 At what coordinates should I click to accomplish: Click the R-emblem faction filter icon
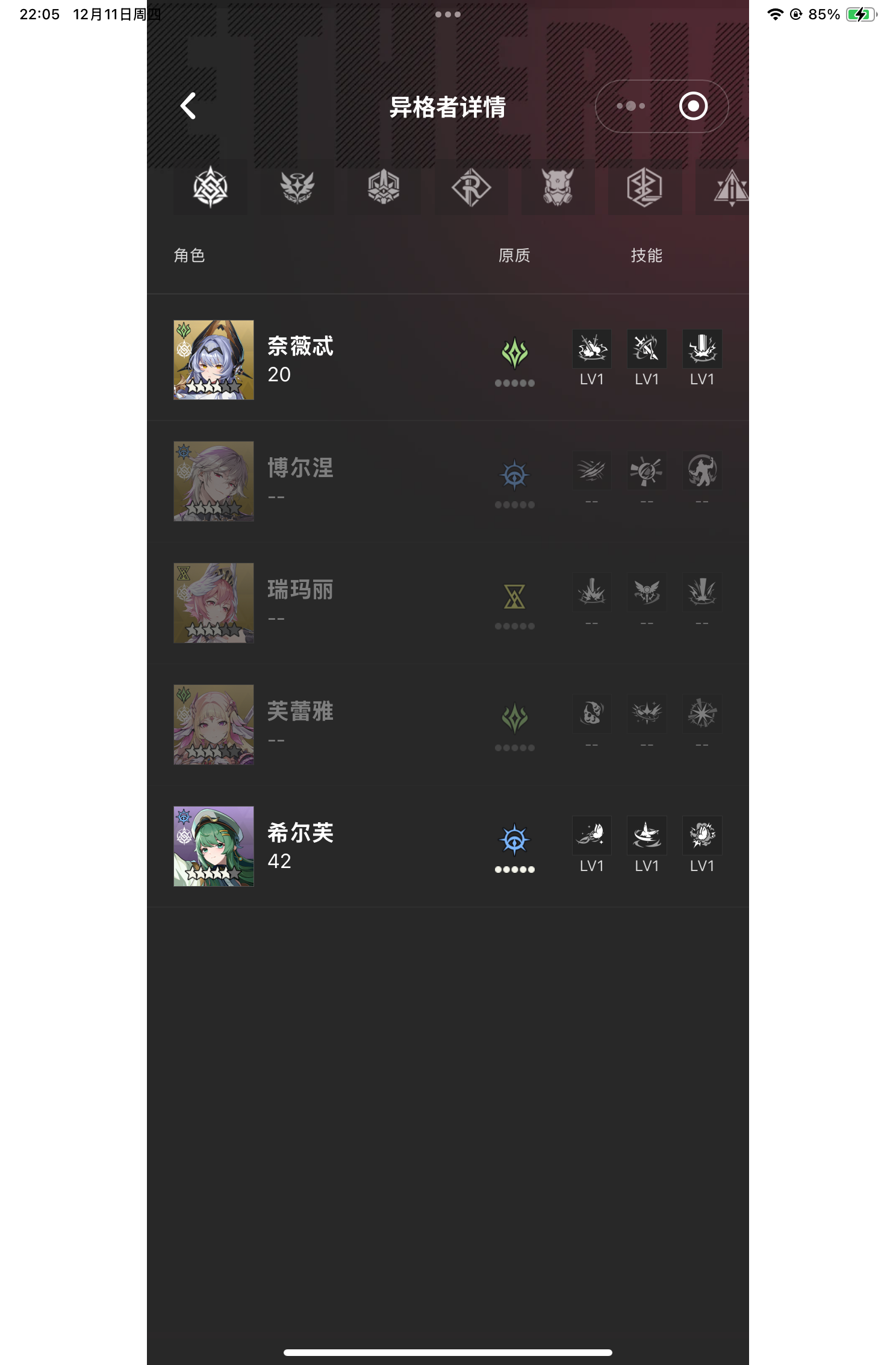click(x=470, y=189)
